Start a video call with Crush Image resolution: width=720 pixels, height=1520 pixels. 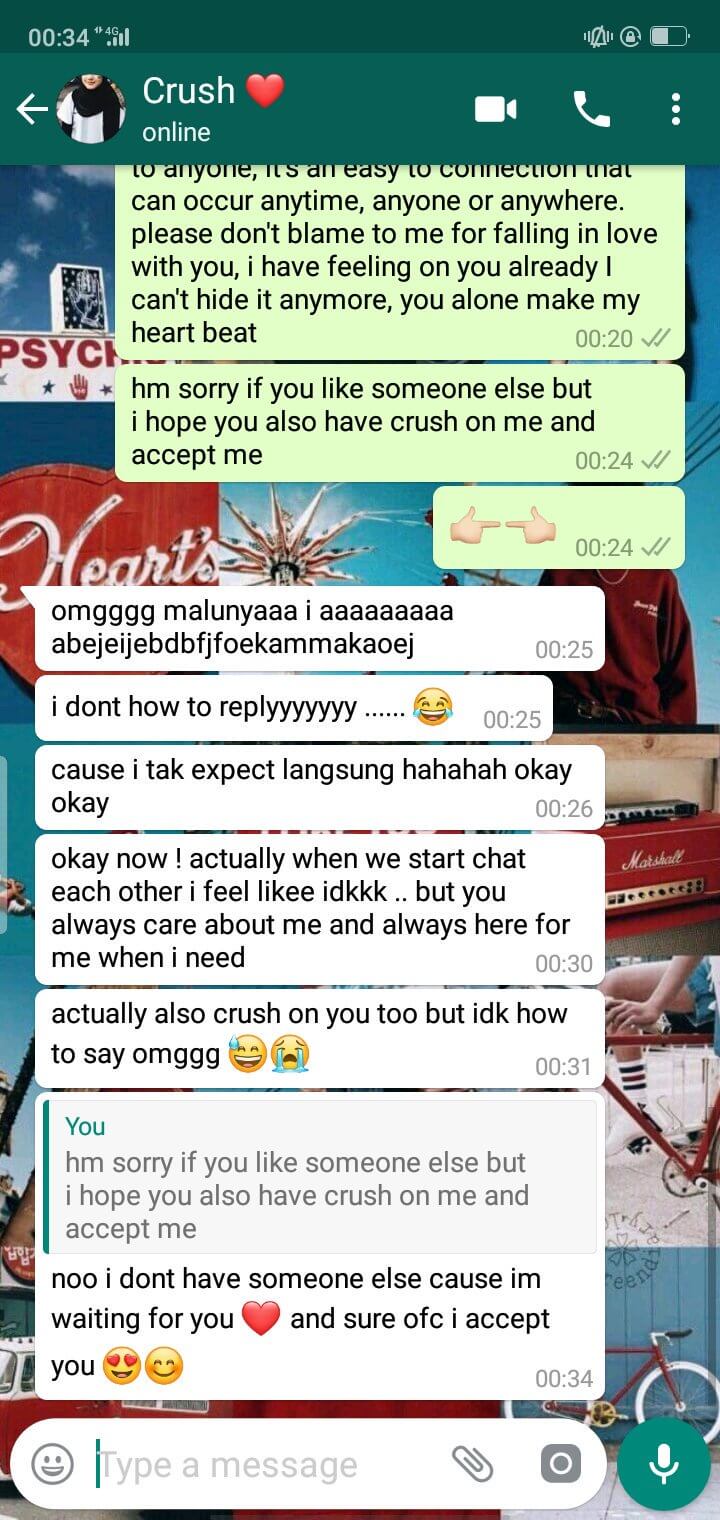point(496,109)
